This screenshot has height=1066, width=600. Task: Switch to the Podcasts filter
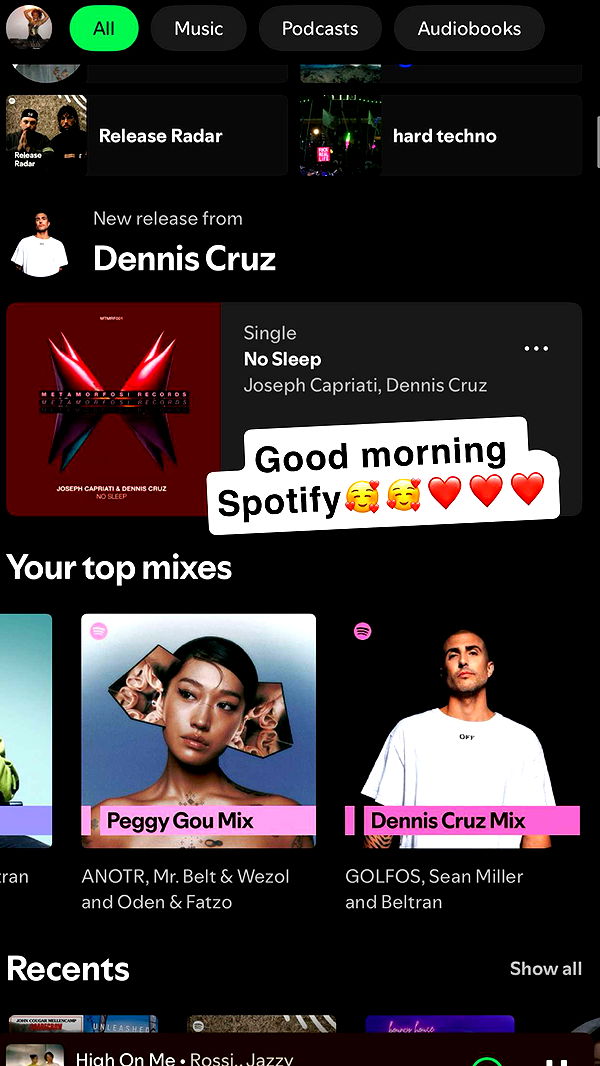coord(320,28)
